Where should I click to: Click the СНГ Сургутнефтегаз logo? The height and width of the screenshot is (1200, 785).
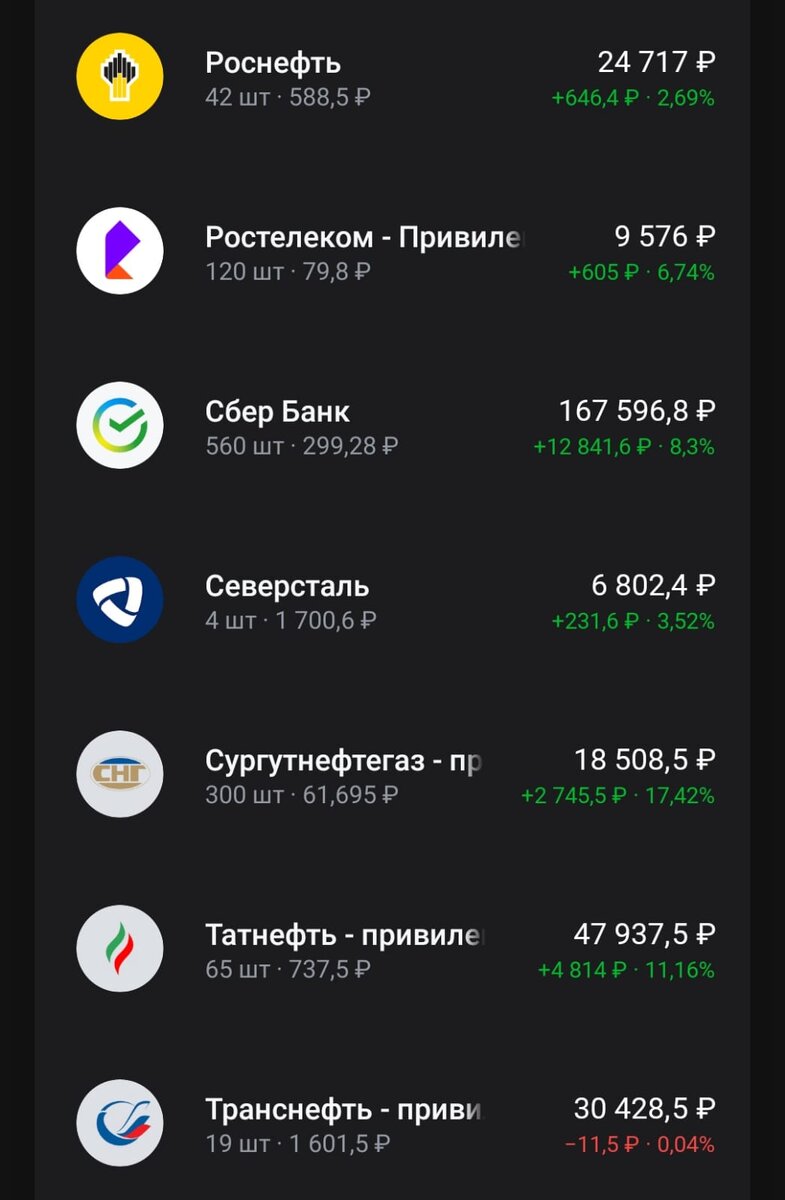(x=118, y=775)
